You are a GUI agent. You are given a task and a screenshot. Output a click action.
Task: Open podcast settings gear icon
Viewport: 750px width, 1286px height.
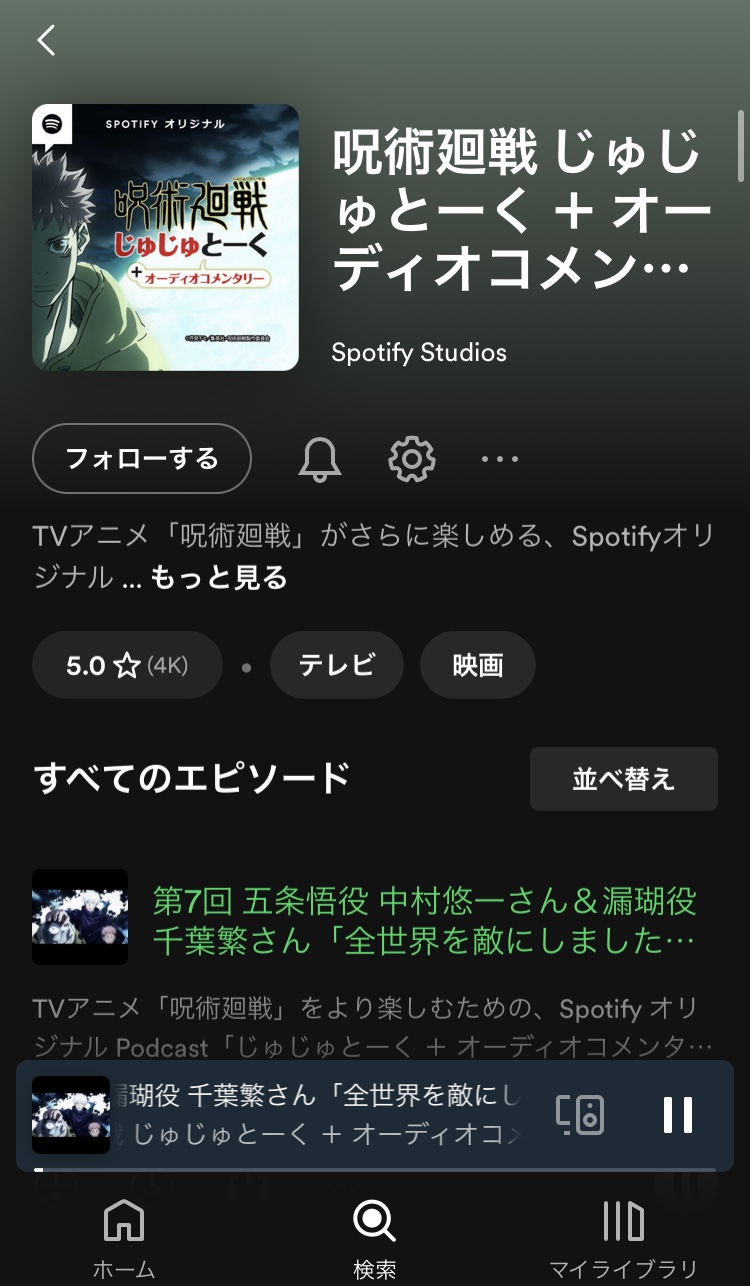point(412,459)
